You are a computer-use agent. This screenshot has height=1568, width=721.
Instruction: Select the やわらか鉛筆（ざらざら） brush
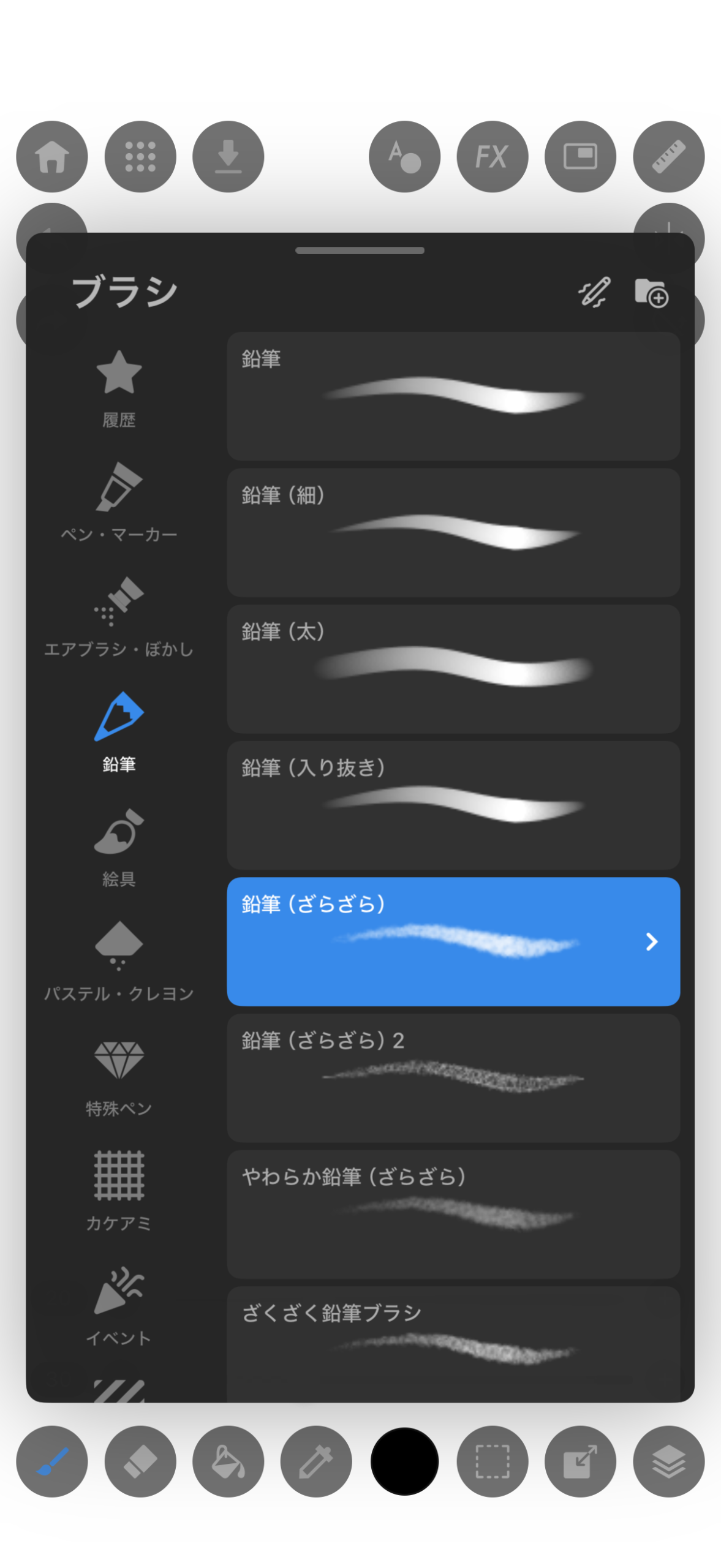point(453,1213)
